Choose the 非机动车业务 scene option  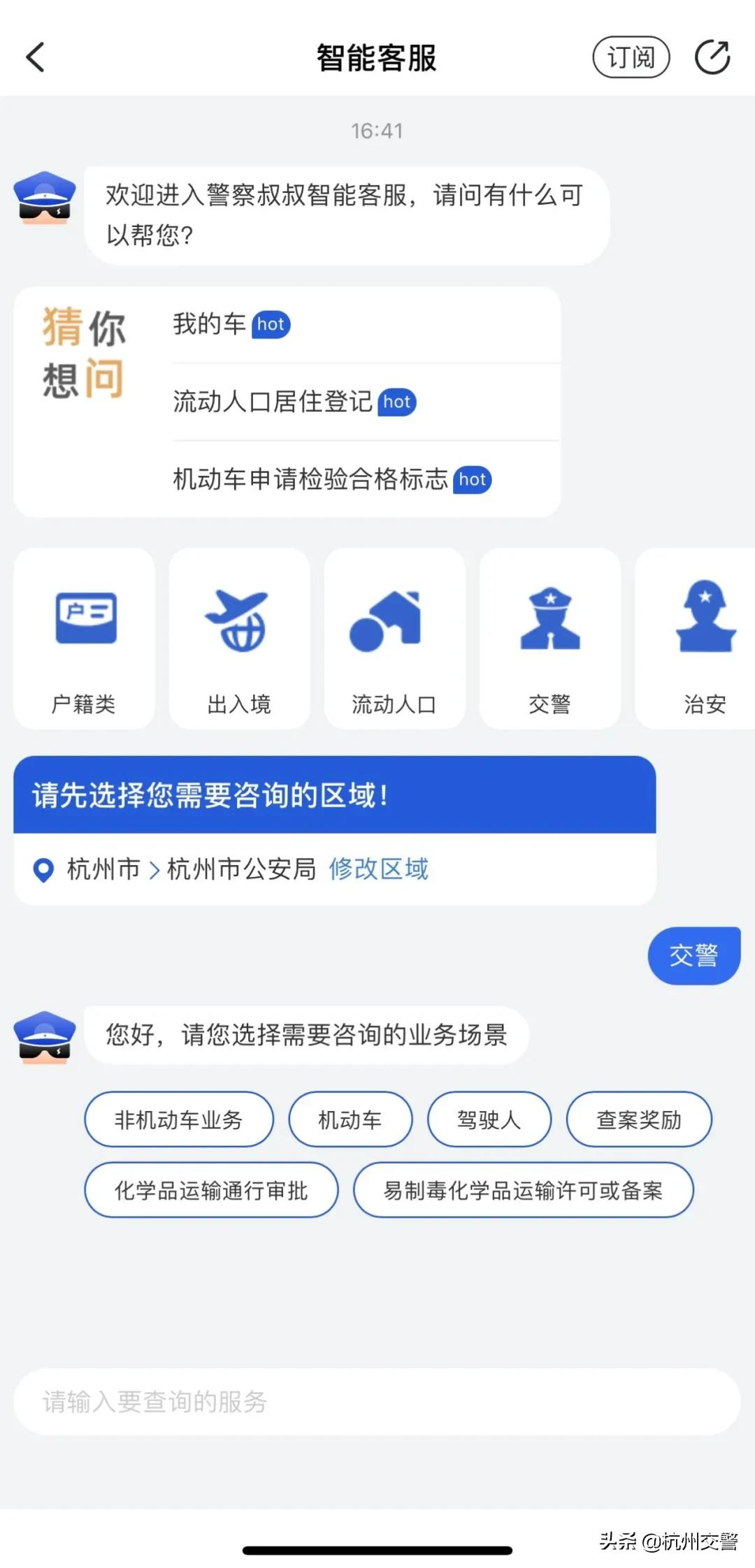(x=179, y=1119)
